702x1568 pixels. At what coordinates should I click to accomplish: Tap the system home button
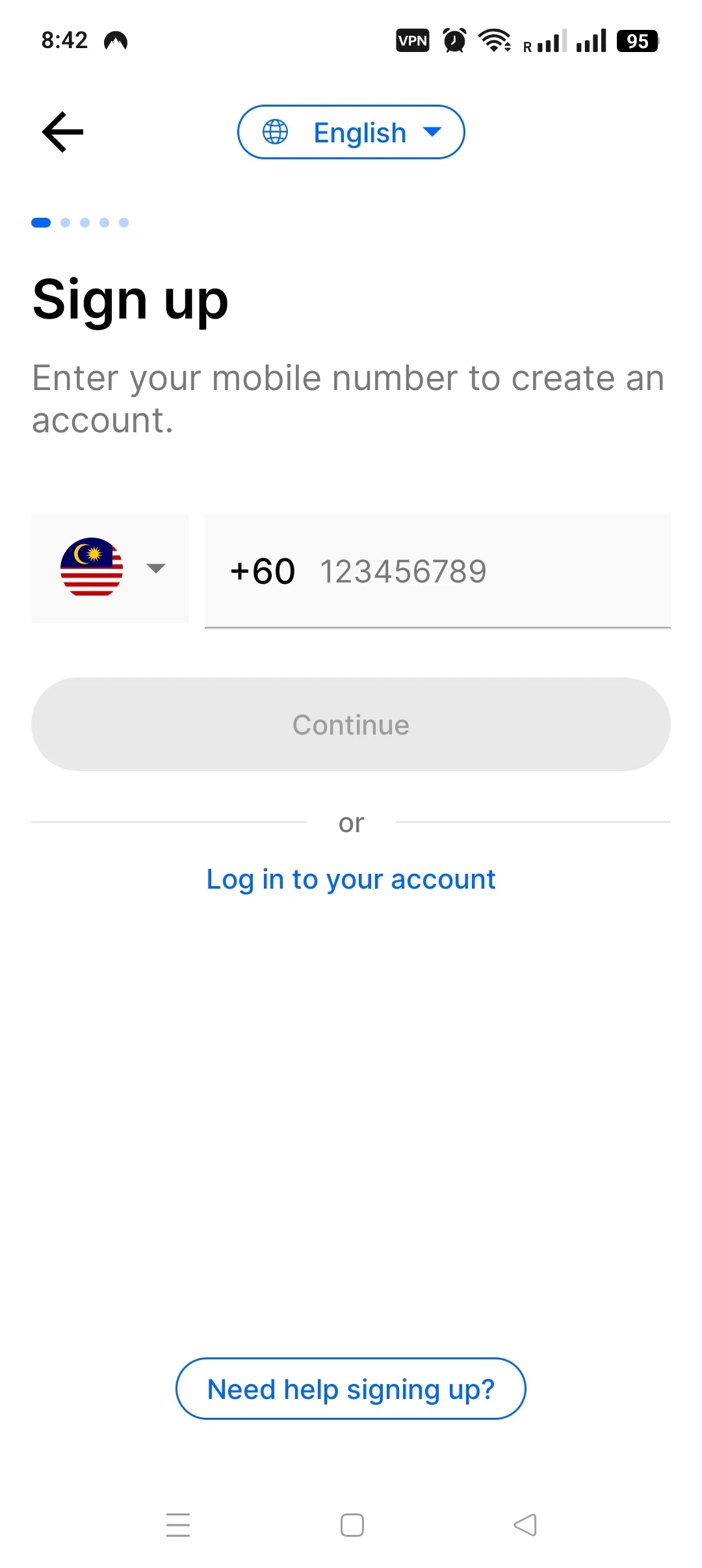click(352, 1525)
